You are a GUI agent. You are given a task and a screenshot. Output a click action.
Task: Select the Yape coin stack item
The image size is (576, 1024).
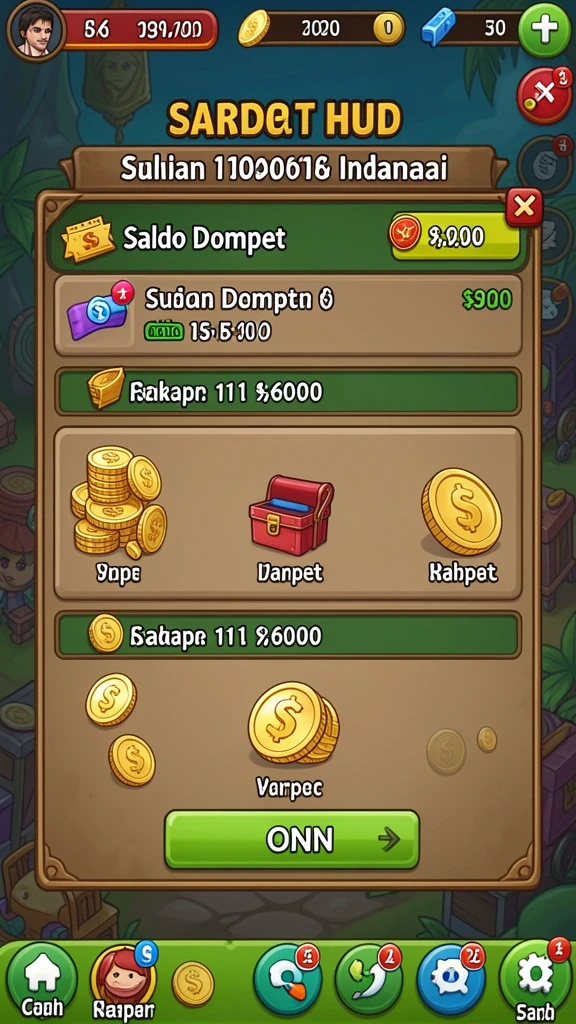pyautogui.click(x=119, y=515)
